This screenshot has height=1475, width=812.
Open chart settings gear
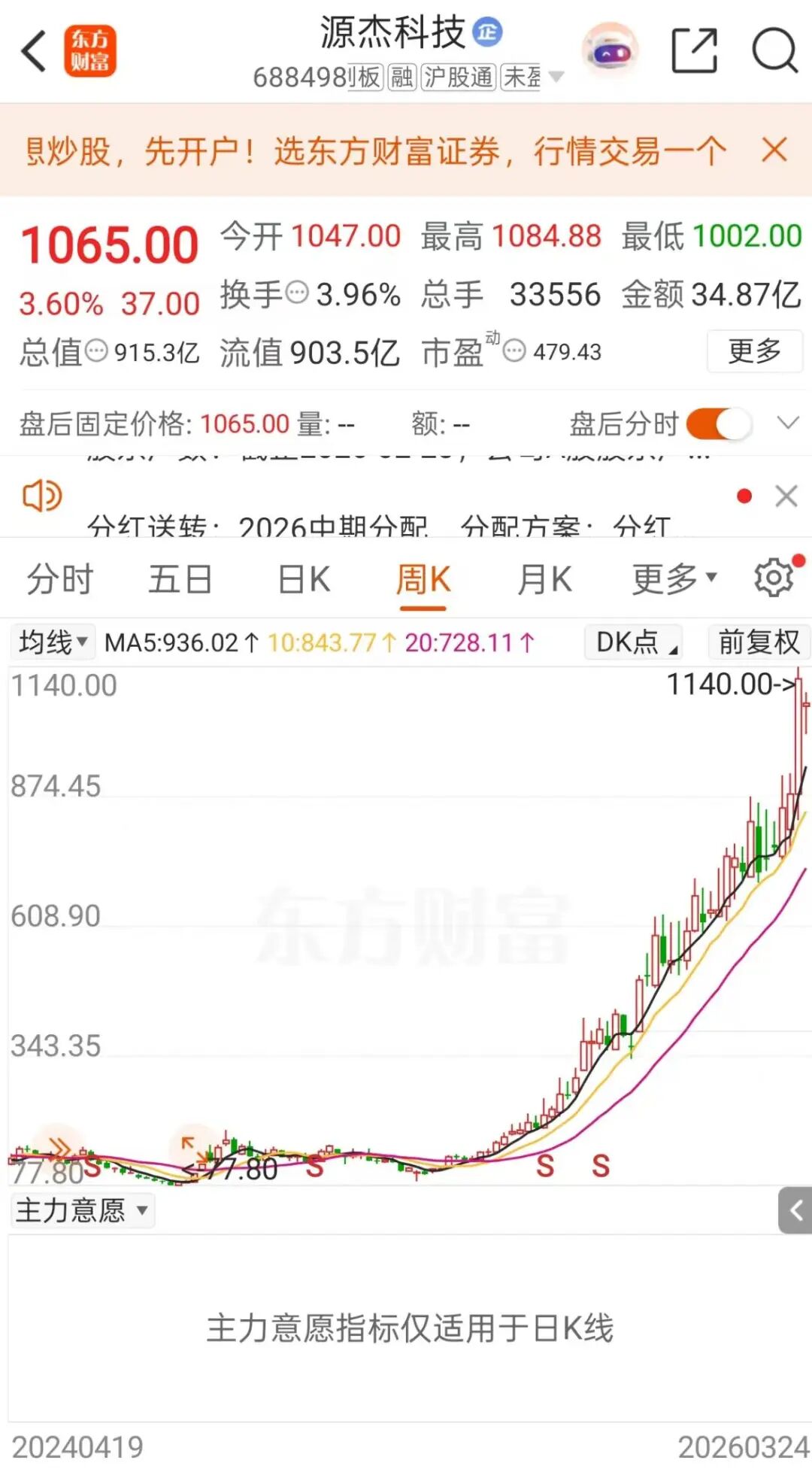tap(774, 578)
